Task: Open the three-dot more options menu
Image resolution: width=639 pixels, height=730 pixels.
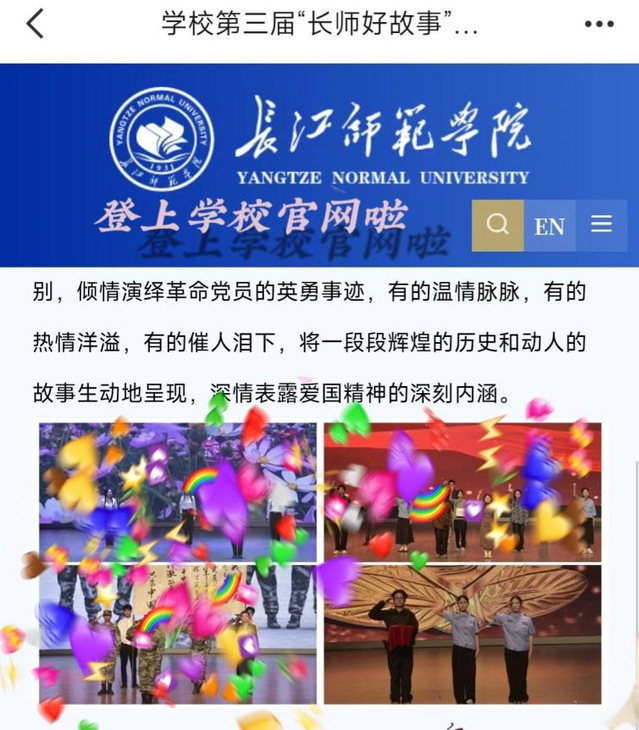Action: 598,24
